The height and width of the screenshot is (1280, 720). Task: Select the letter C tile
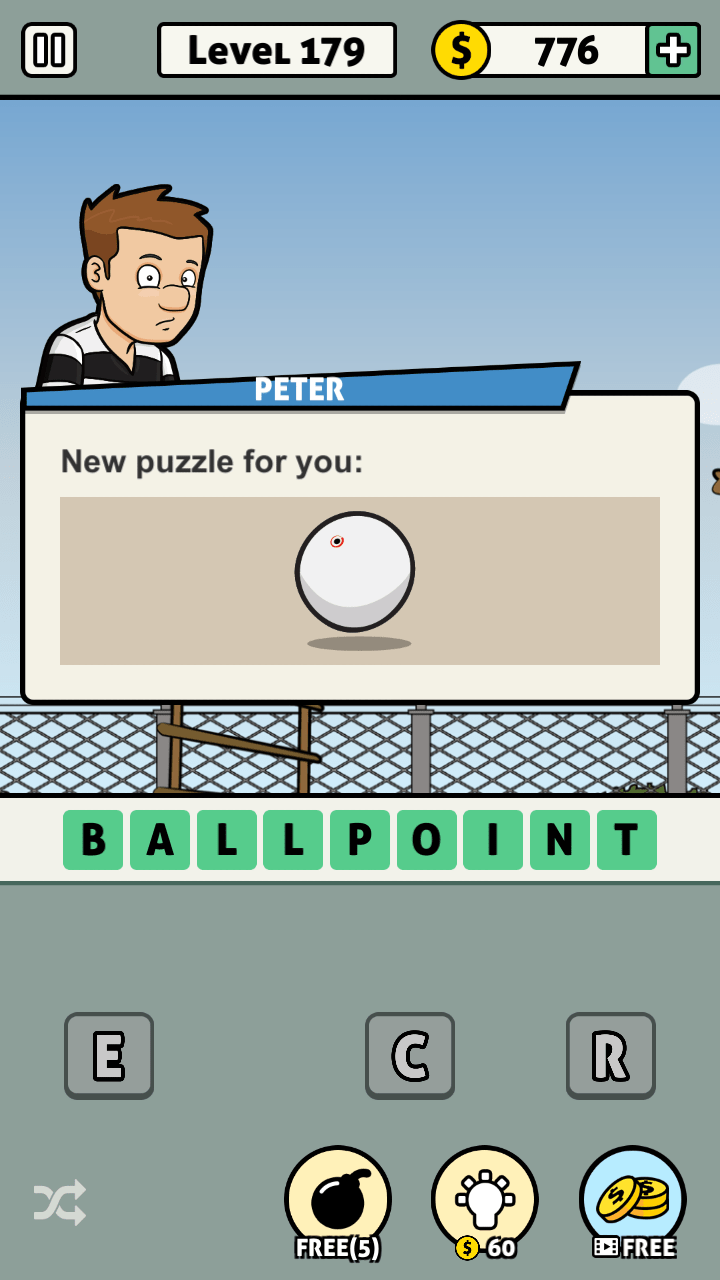pos(410,1055)
